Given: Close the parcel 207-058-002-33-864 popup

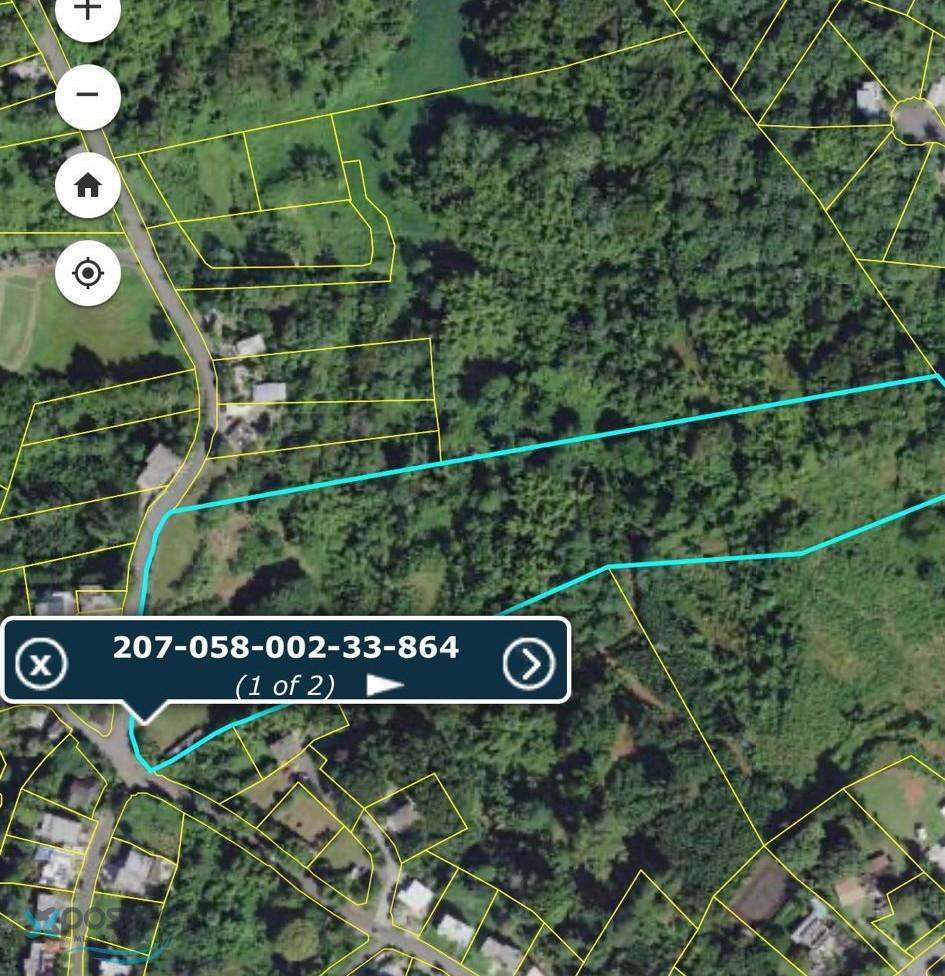Looking at the screenshot, I should click(41, 663).
